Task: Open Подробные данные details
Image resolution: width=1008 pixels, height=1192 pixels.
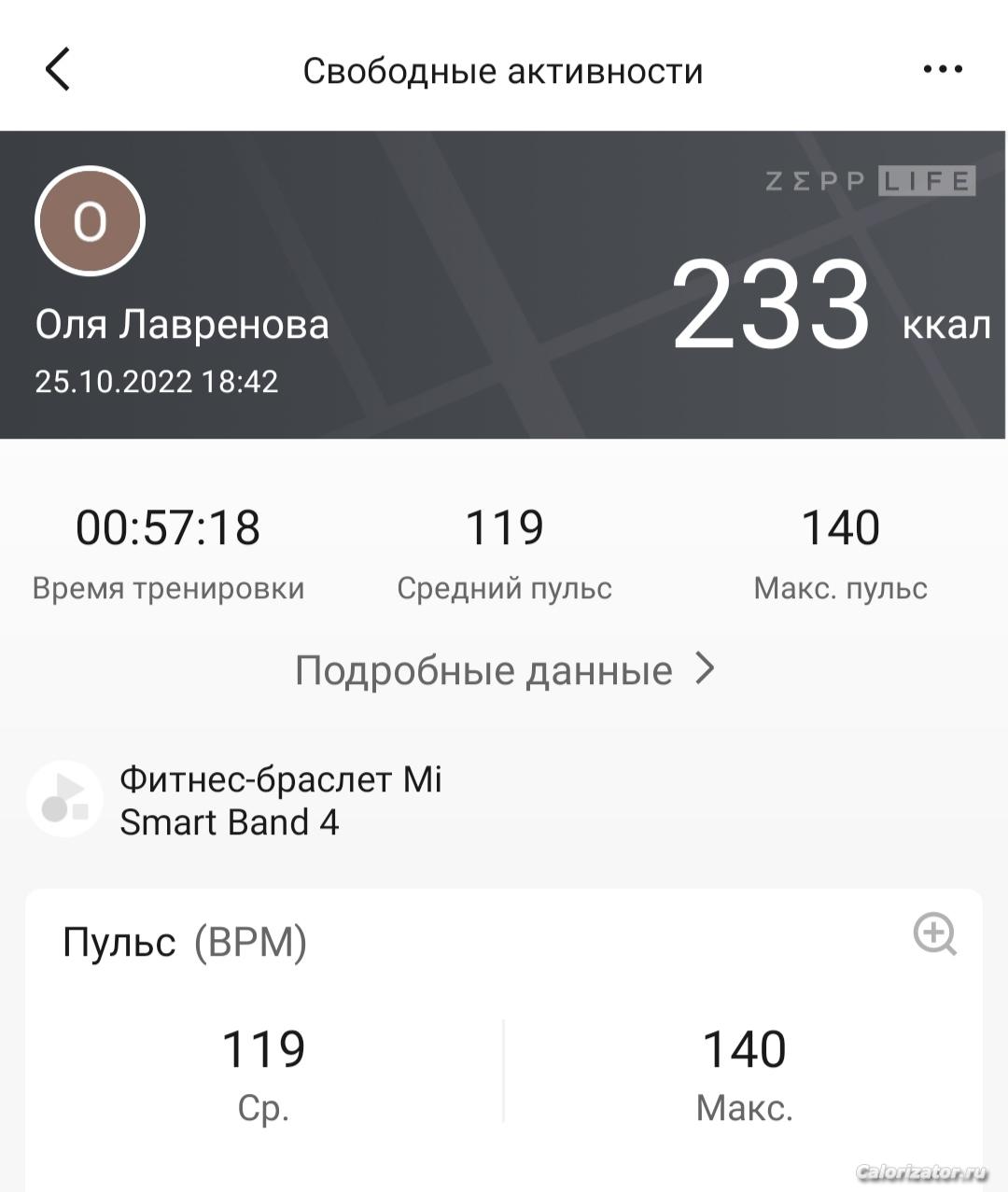Action: click(x=504, y=669)
